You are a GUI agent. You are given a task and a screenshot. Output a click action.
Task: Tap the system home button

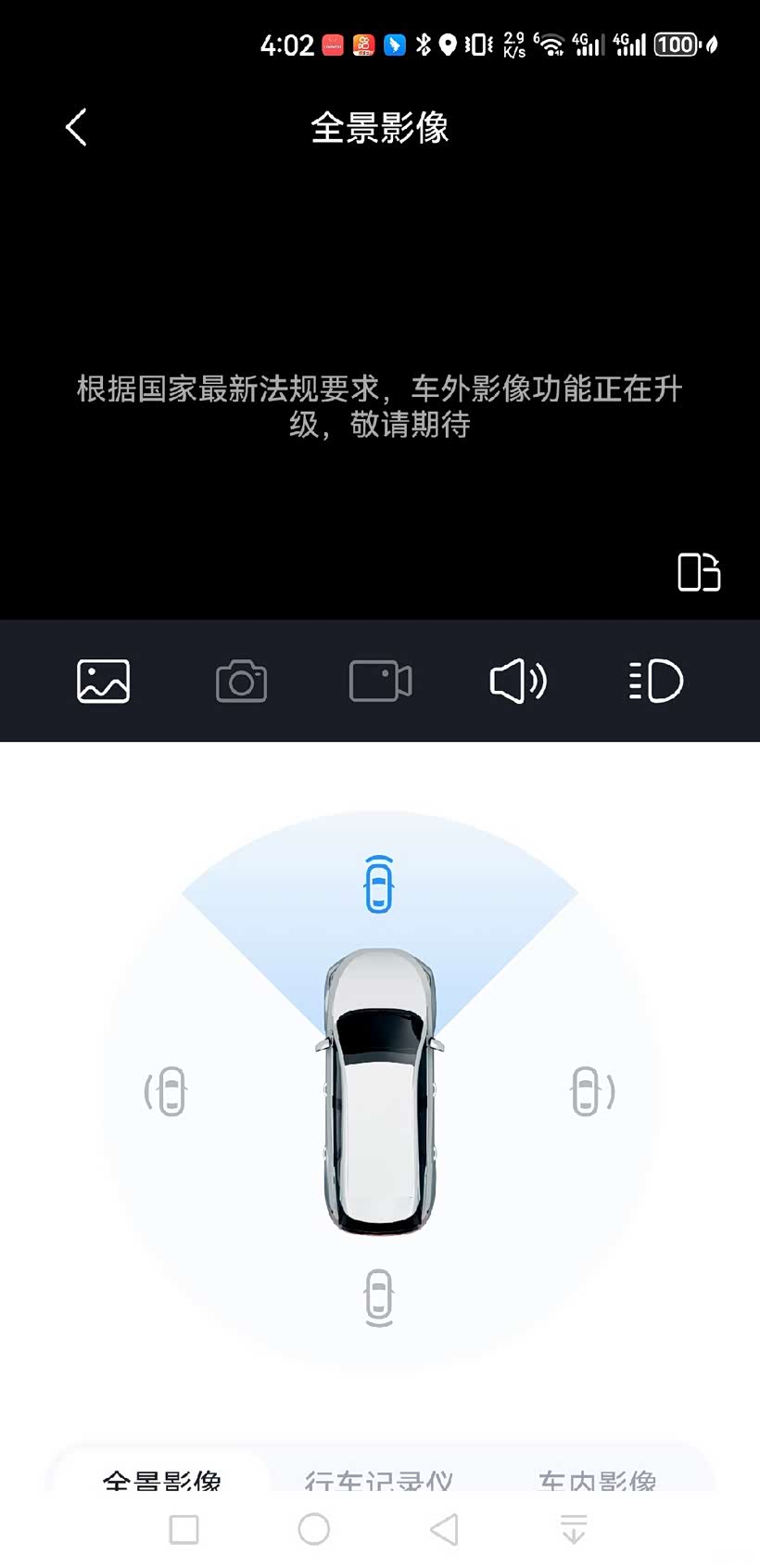(314, 1529)
